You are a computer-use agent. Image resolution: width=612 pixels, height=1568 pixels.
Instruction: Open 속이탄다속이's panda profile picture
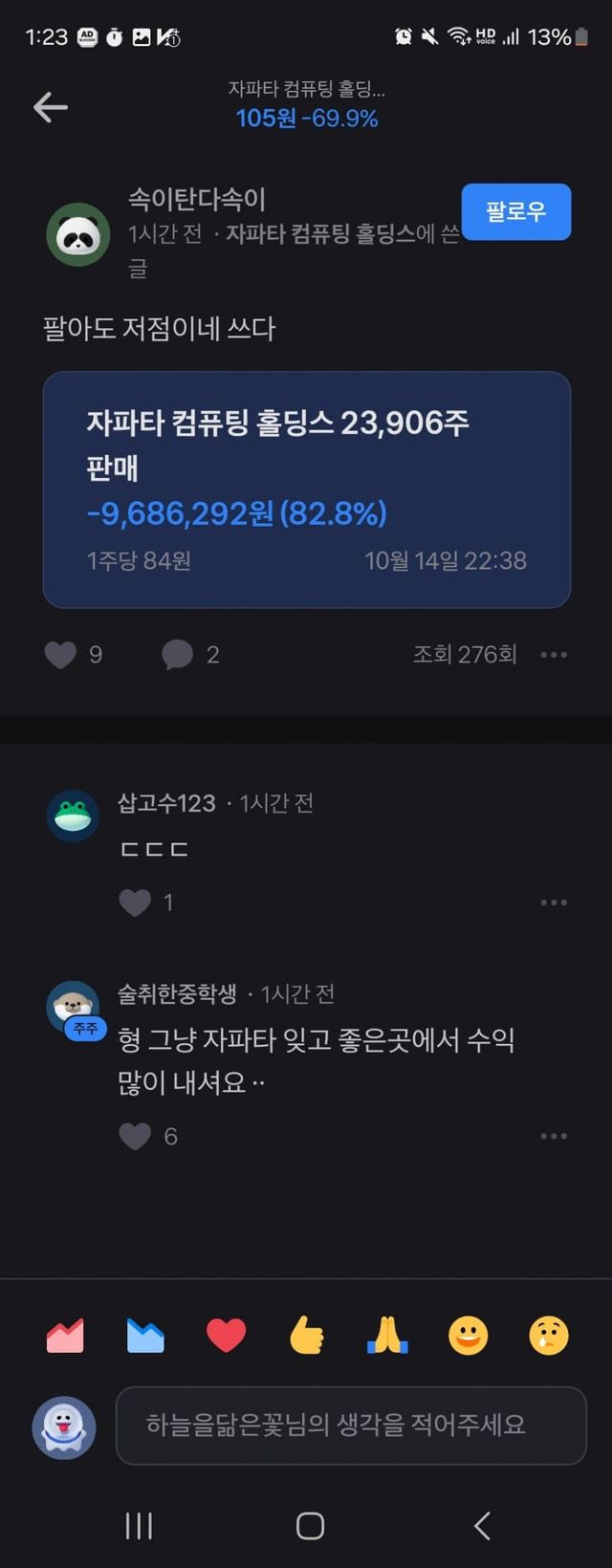(x=78, y=234)
